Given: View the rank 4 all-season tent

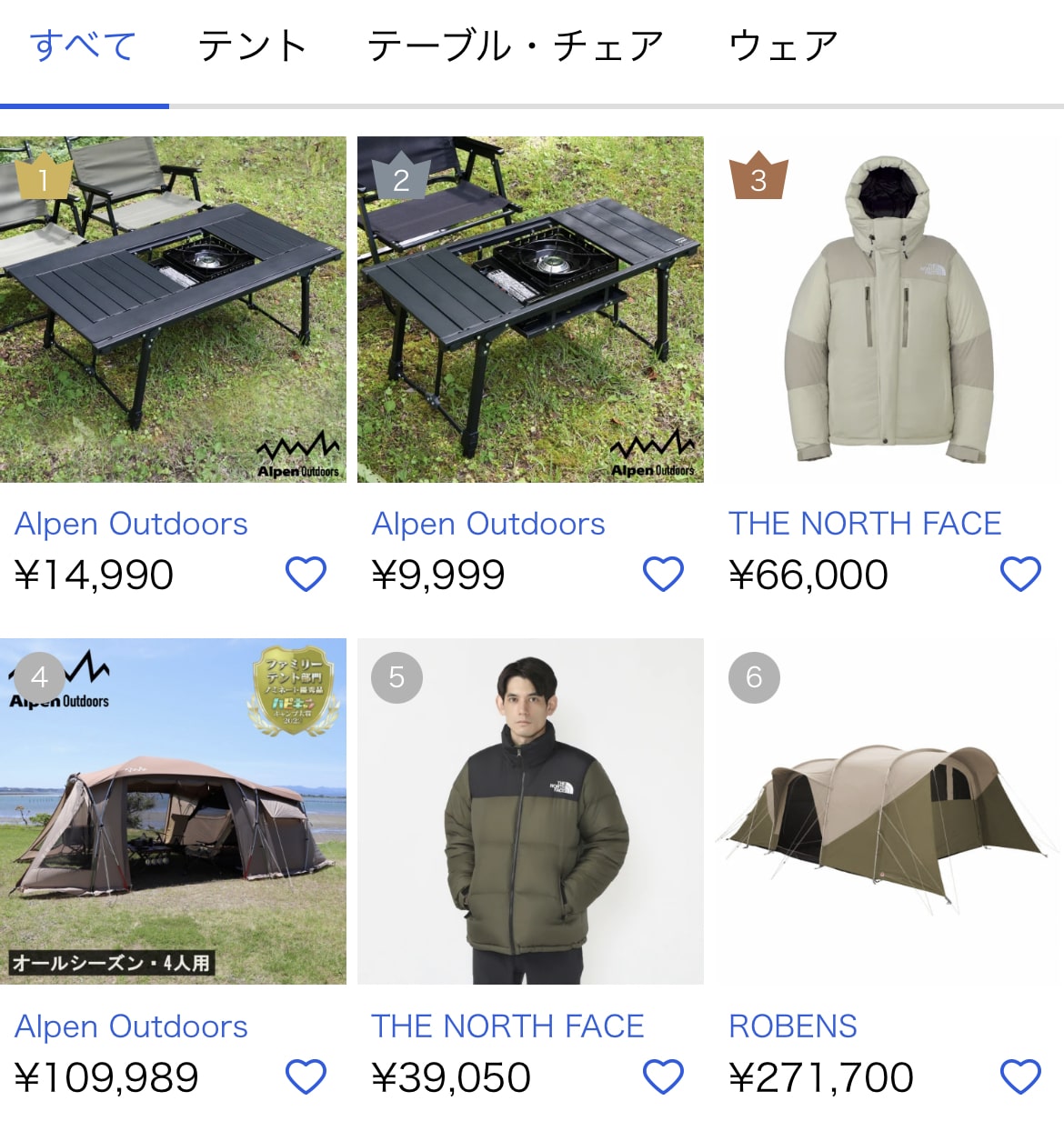Looking at the screenshot, I should [173, 811].
